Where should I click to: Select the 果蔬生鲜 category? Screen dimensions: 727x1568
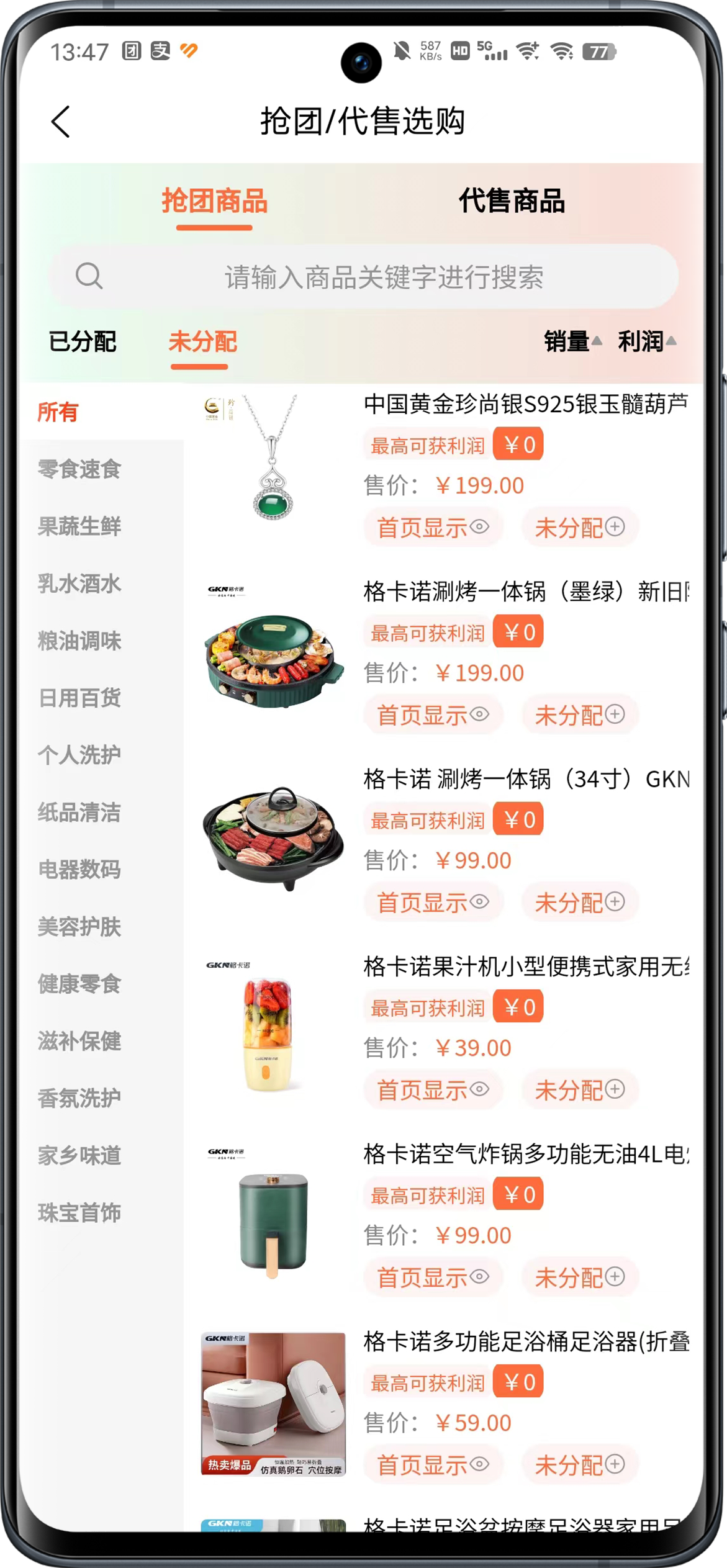(79, 526)
